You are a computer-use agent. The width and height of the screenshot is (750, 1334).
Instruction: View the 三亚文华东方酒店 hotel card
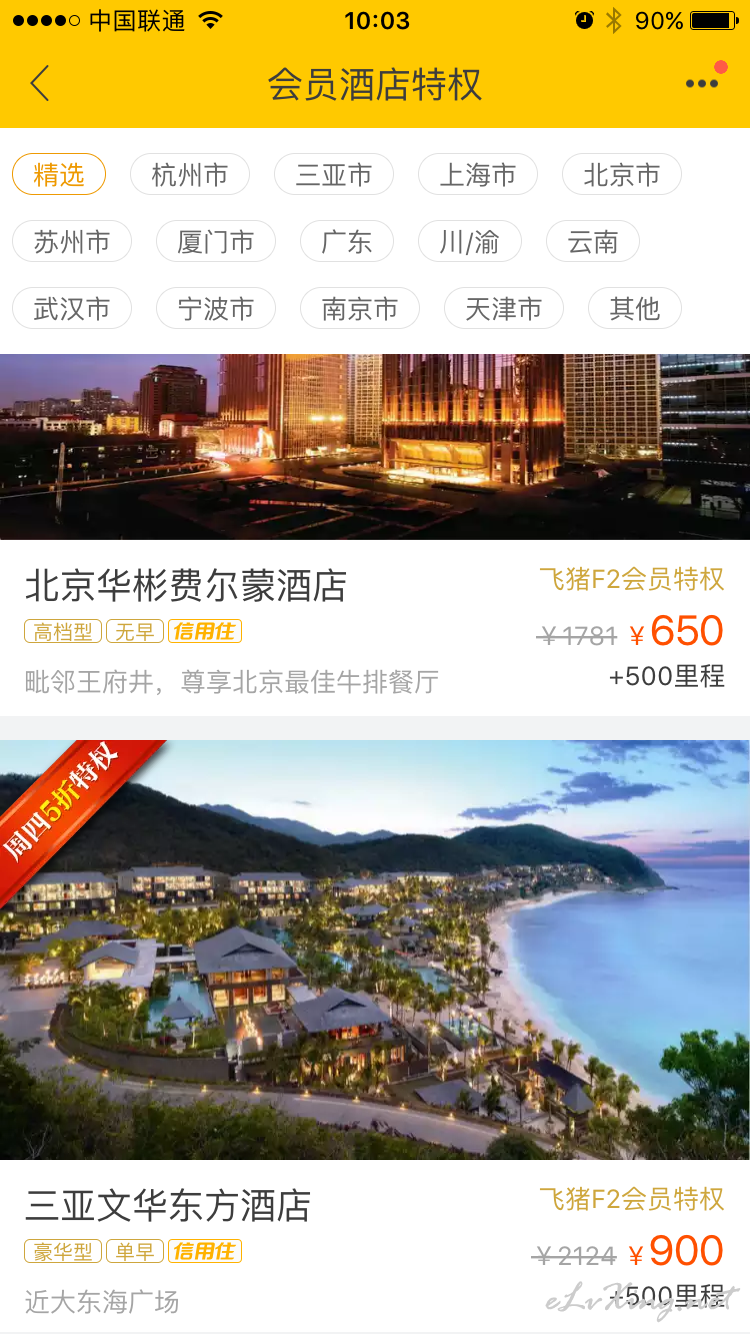click(375, 1037)
